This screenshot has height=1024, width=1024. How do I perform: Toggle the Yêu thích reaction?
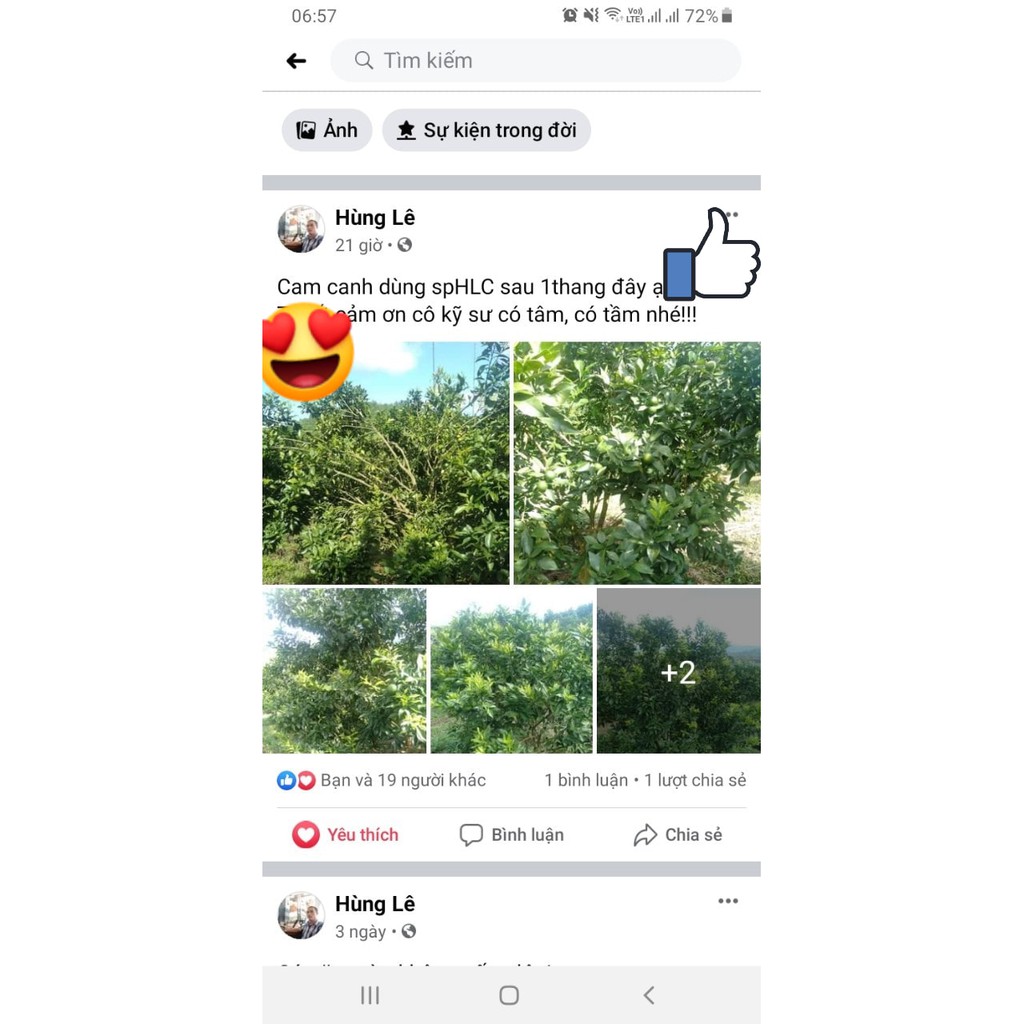click(345, 835)
